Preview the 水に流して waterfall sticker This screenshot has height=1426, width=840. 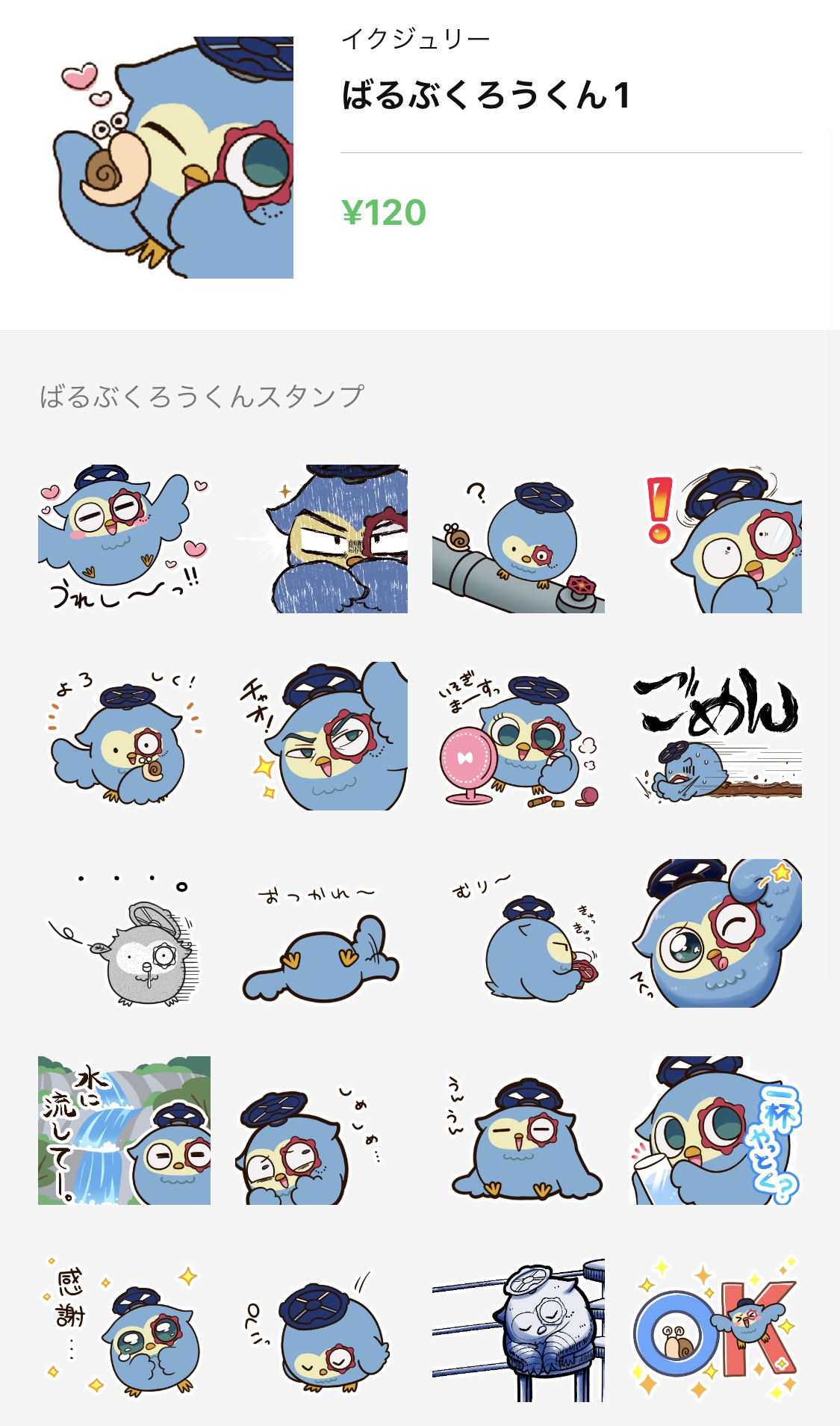click(124, 1130)
